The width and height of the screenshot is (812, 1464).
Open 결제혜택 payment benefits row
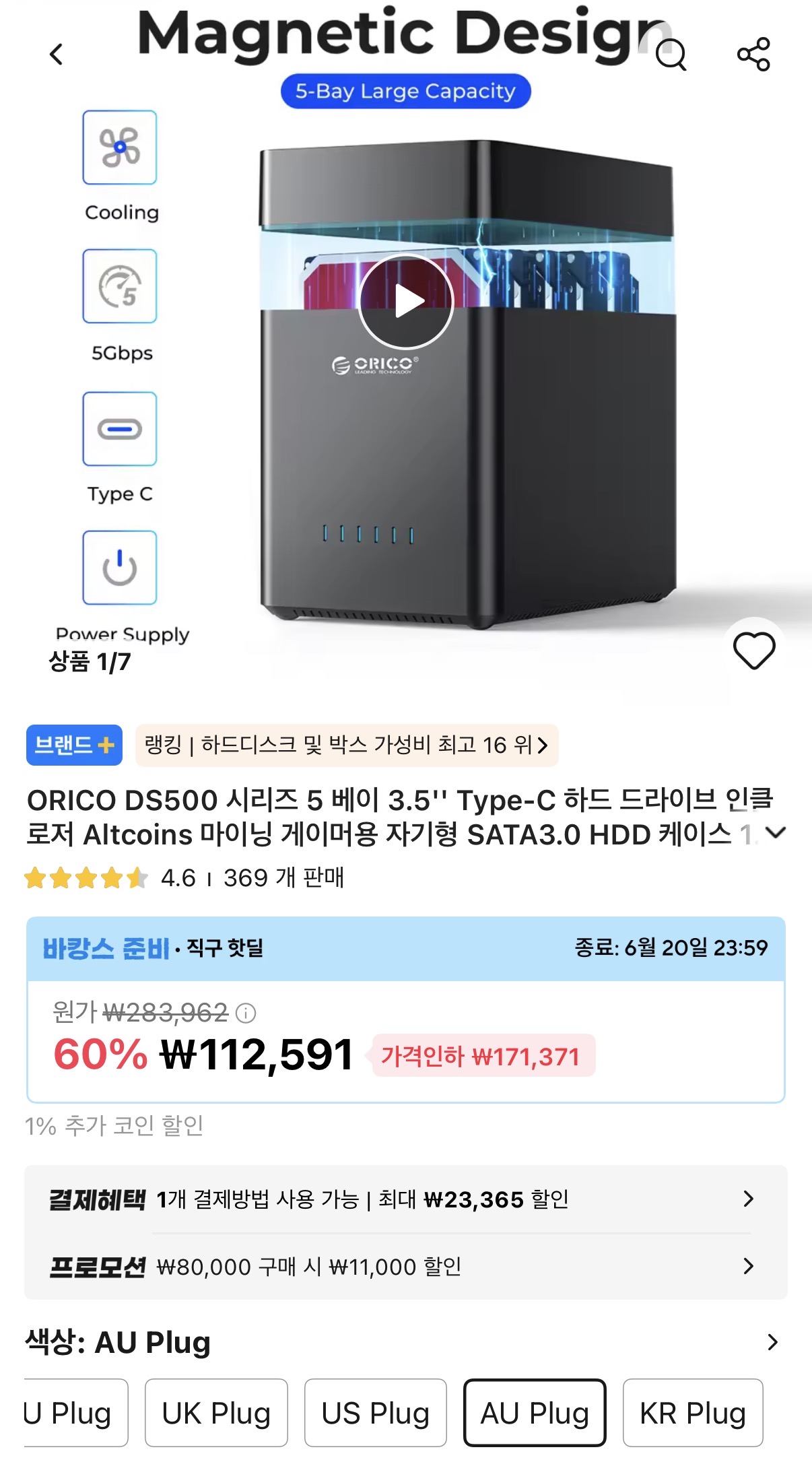(405, 1199)
